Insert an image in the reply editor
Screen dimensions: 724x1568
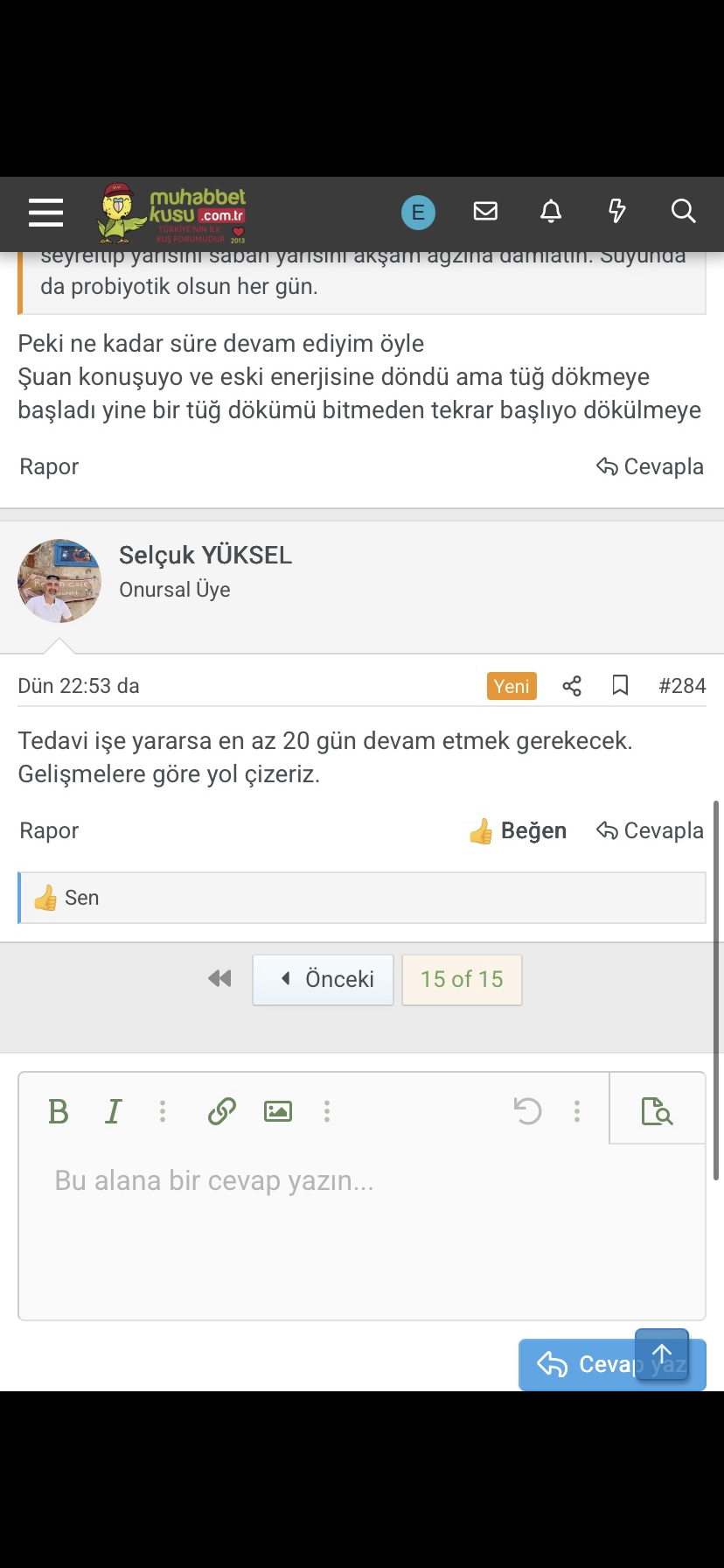(x=278, y=1111)
